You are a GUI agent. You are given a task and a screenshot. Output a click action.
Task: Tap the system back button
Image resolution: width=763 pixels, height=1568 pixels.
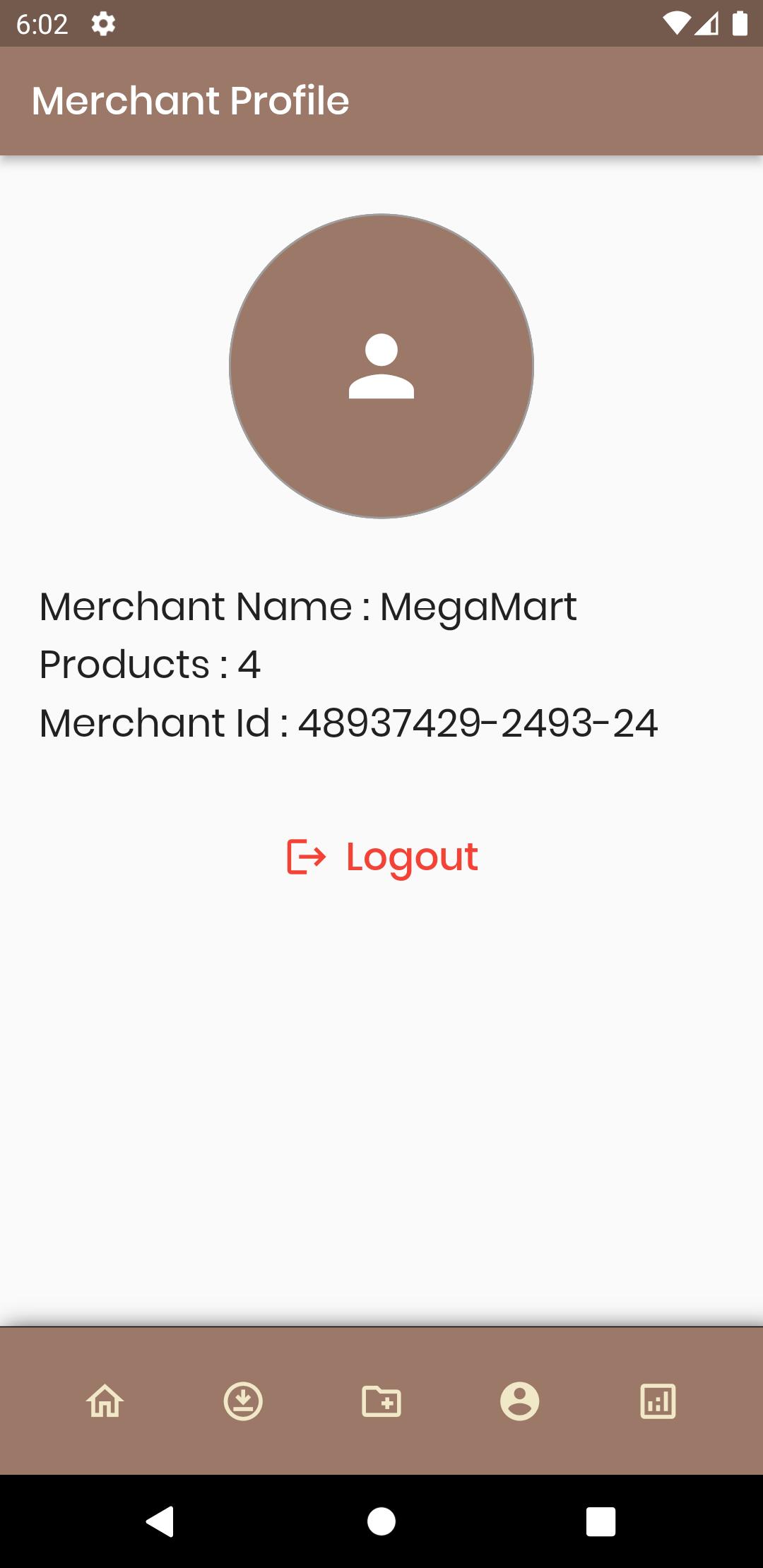click(x=160, y=1521)
